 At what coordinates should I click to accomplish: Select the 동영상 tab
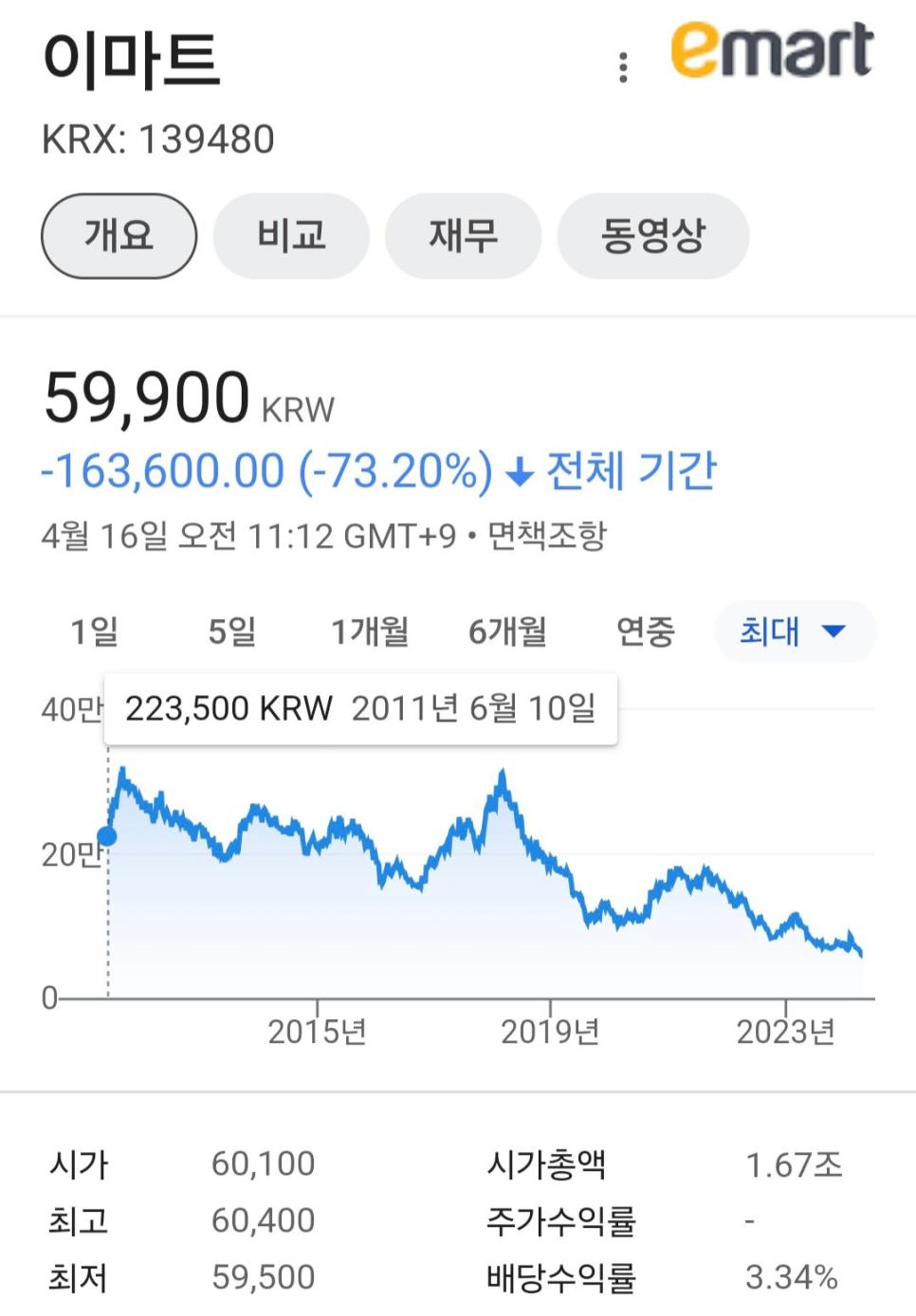coord(651,236)
